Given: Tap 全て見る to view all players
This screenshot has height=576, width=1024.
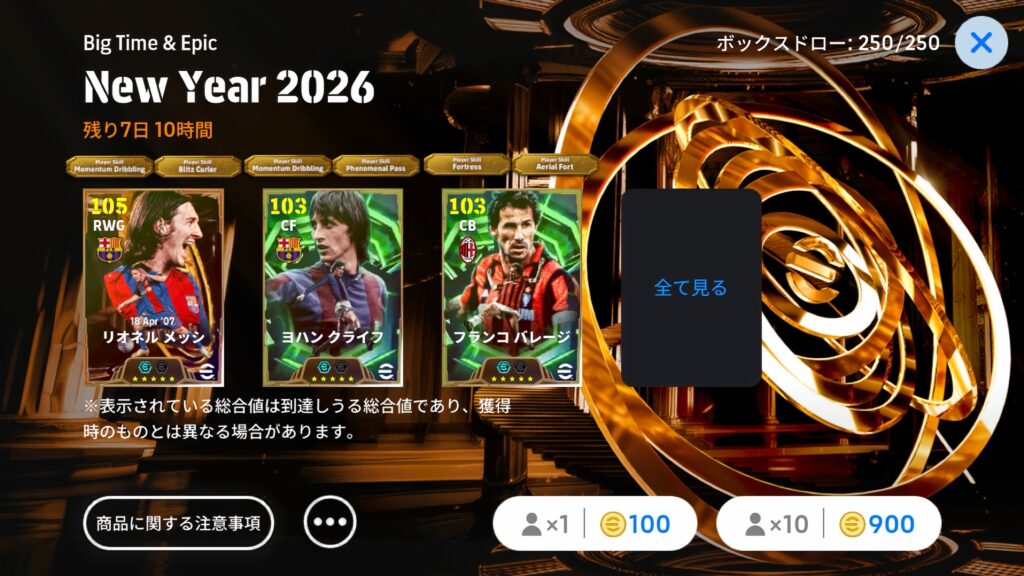Looking at the screenshot, I should pos(691,288).
